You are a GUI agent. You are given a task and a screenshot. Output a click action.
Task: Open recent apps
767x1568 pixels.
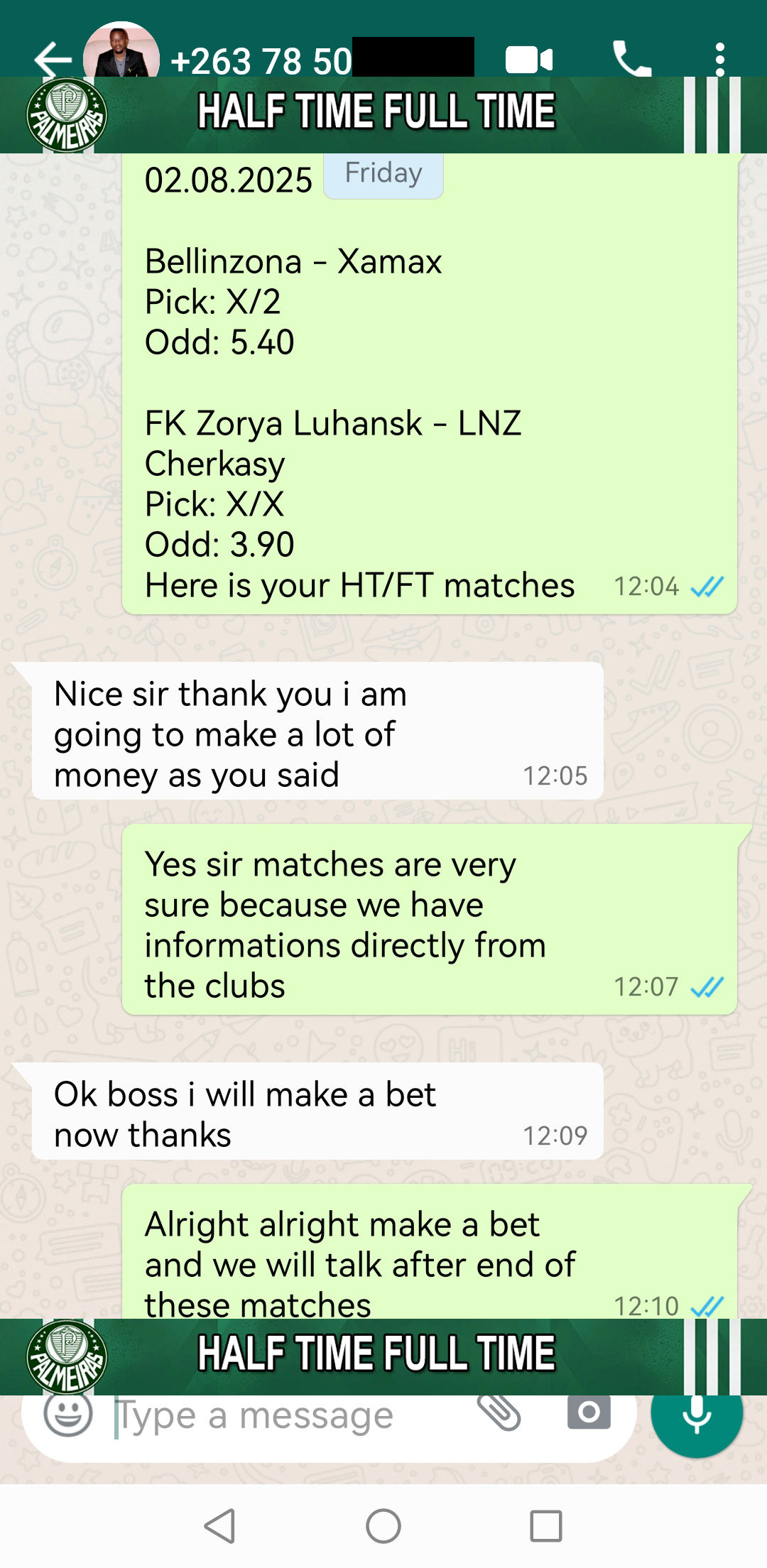[x=546, y=1525]
